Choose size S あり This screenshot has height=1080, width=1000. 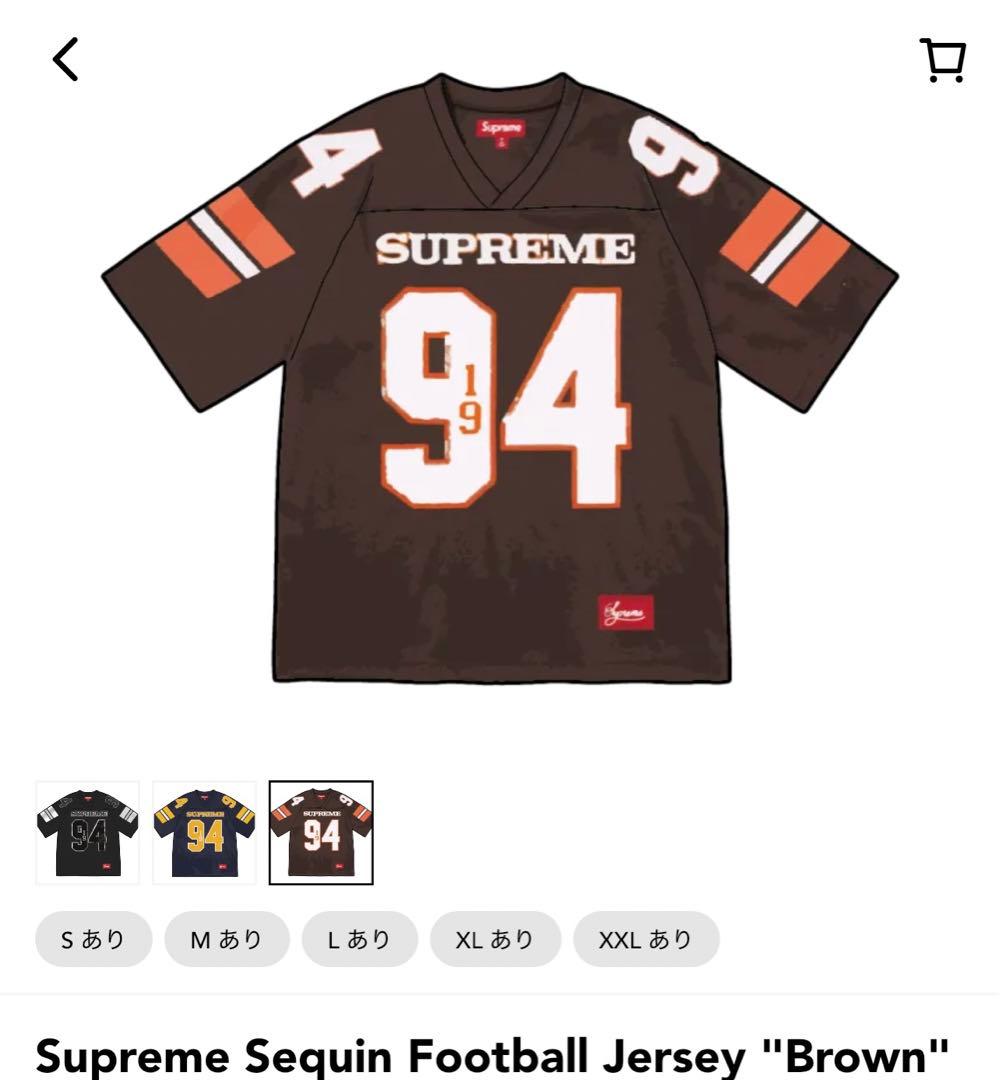(x=93, y=939)
